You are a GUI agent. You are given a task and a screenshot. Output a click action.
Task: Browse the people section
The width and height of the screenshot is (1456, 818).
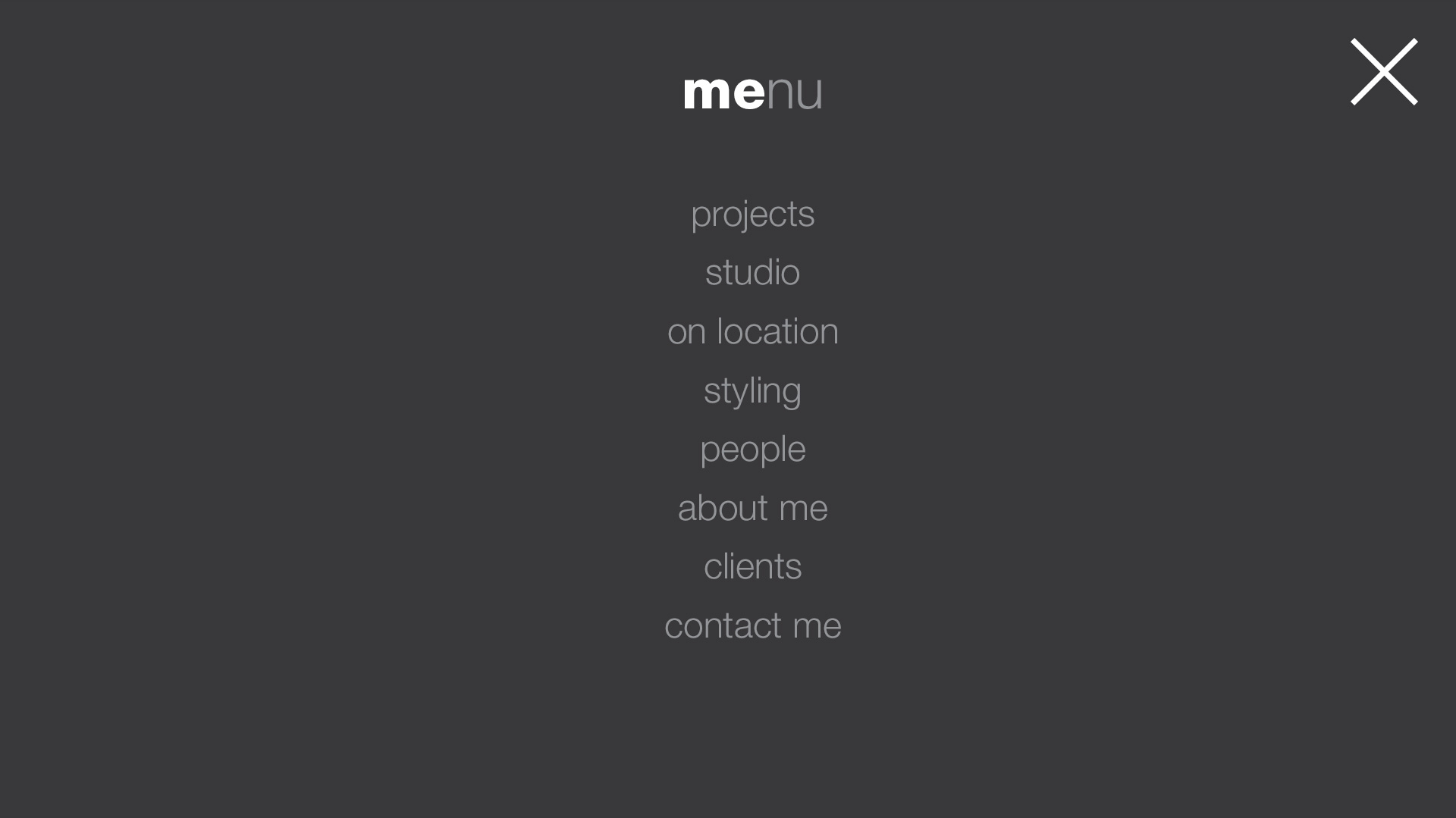click(752, 450)
